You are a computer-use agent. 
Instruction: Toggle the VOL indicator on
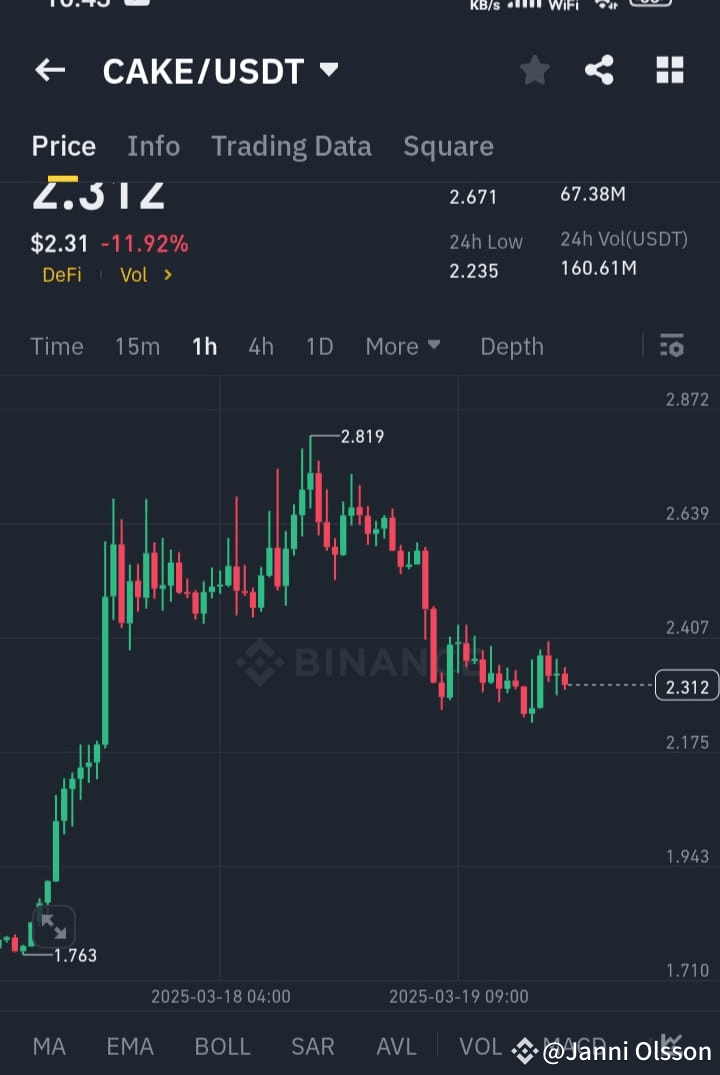(480, 1046)
